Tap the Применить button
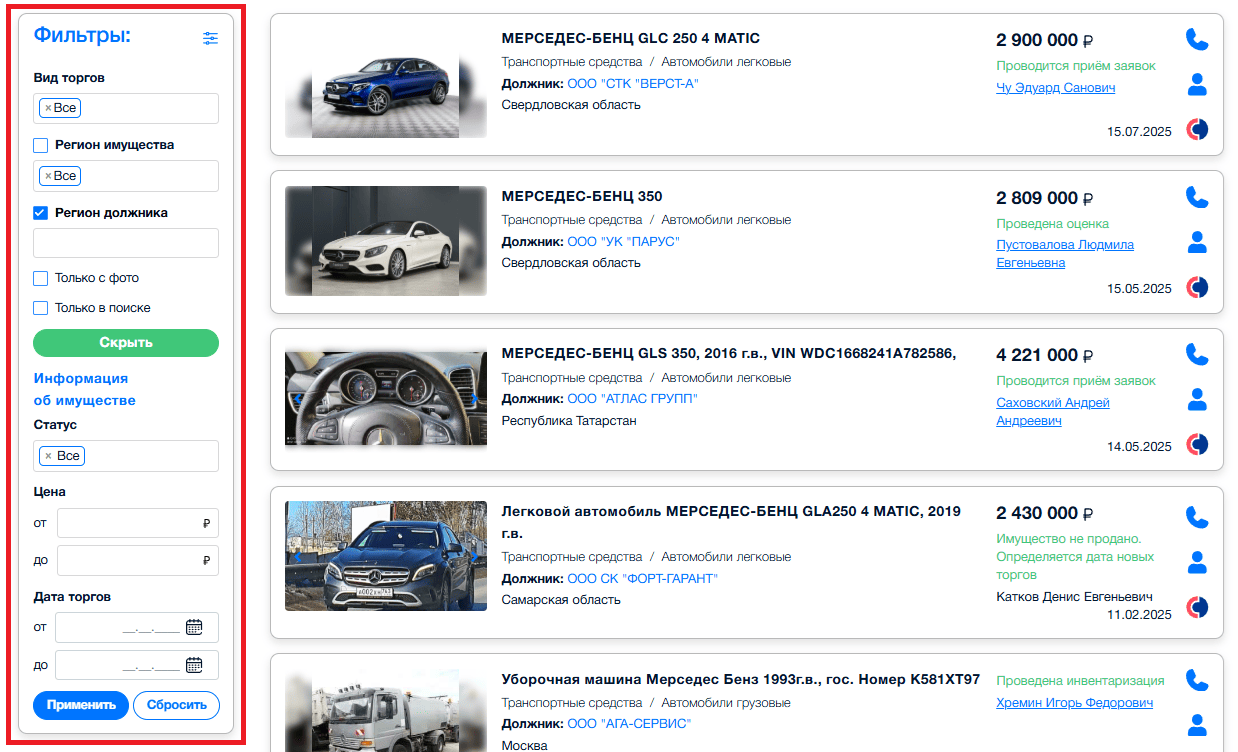This screenshot has width=1238, height=752. point(81,705)
